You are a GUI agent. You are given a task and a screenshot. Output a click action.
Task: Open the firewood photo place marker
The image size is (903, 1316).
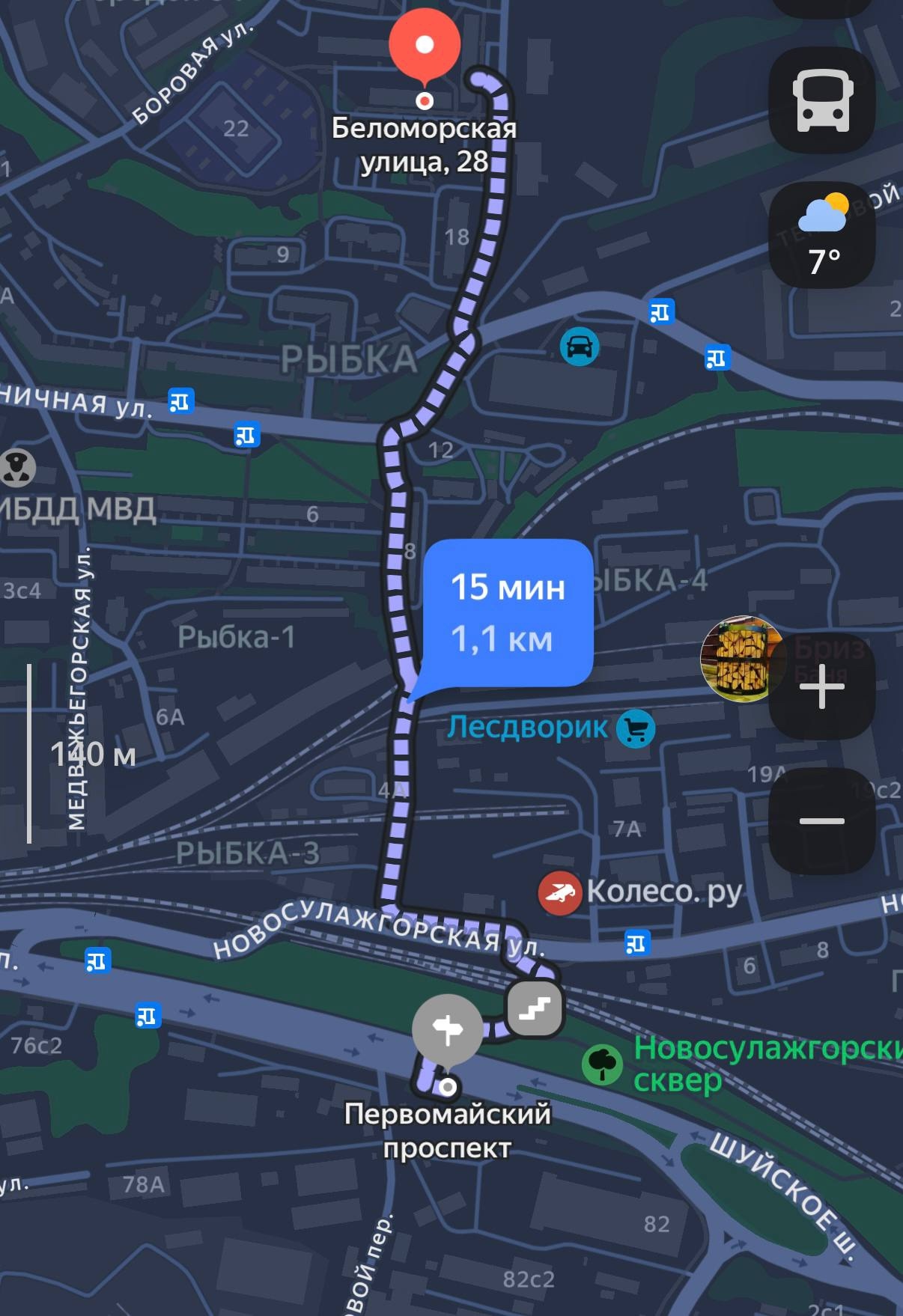[740, 659]
